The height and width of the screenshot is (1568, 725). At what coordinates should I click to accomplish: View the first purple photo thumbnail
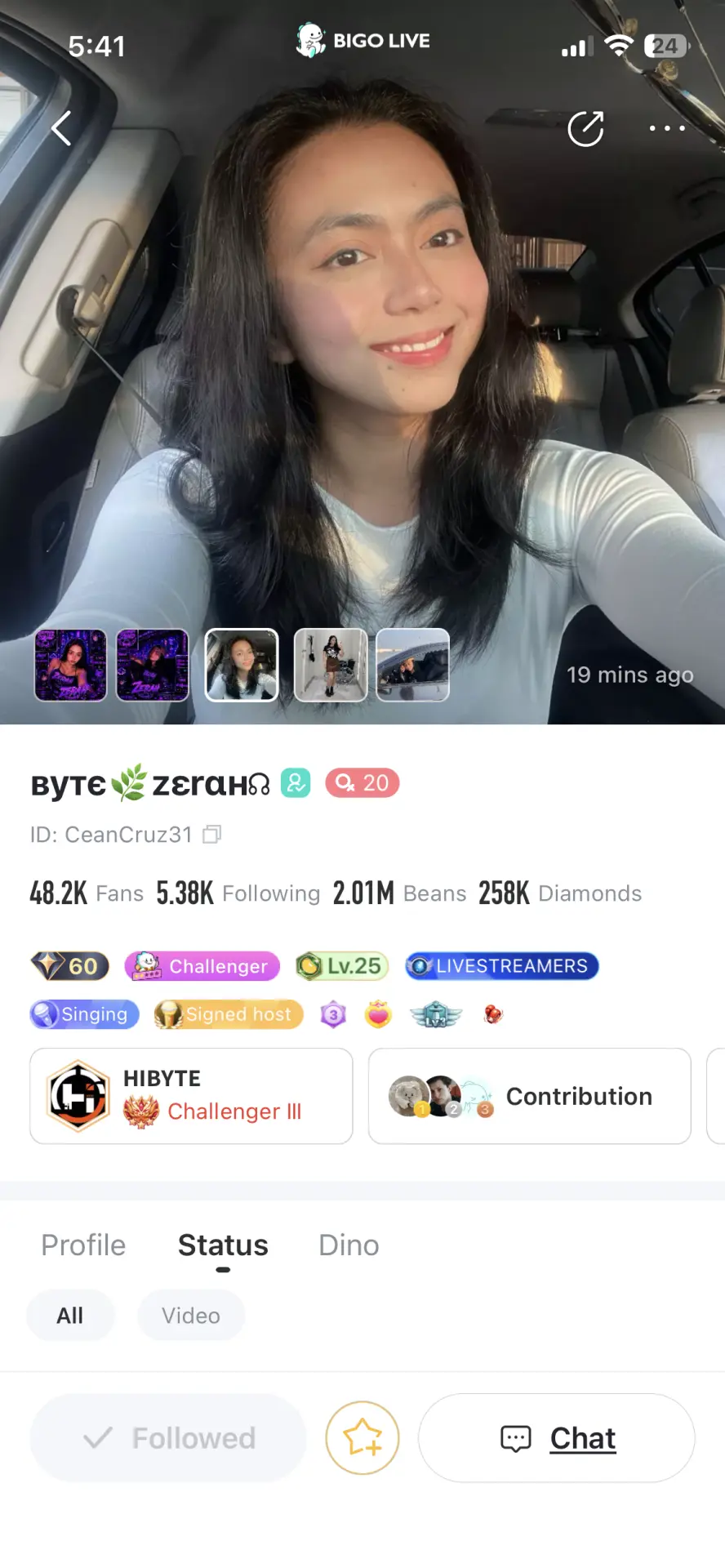coord(70,665)
